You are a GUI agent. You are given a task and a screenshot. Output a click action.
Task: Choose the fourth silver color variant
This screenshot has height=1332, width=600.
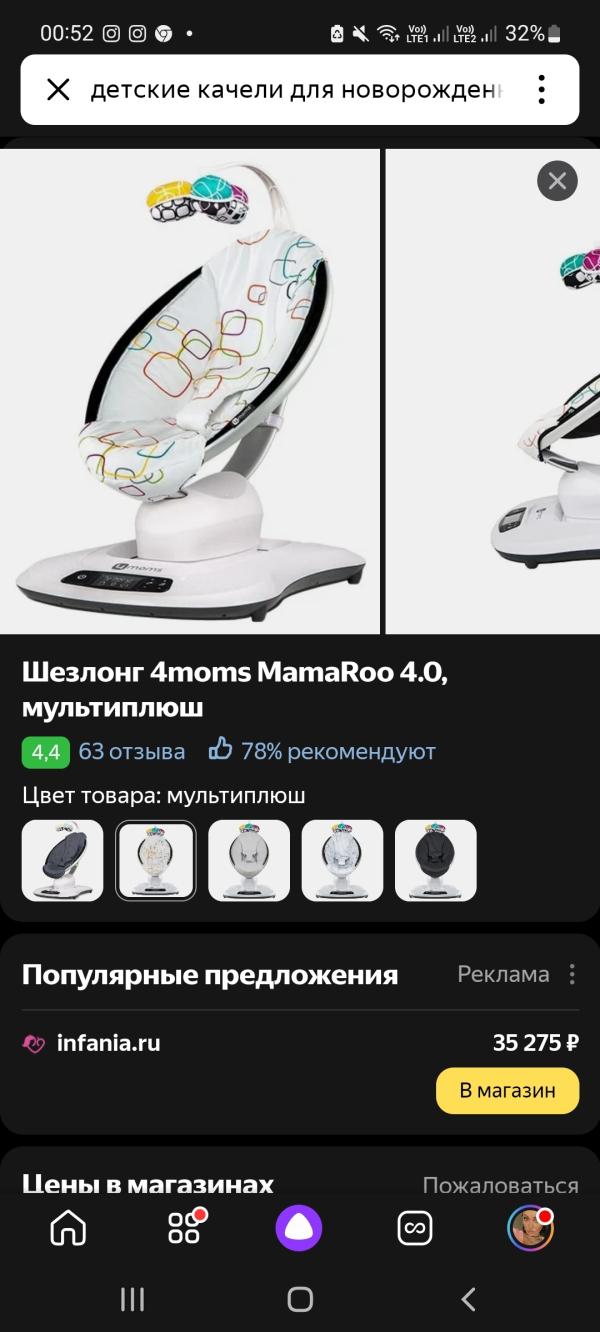(x=342, y=861)
